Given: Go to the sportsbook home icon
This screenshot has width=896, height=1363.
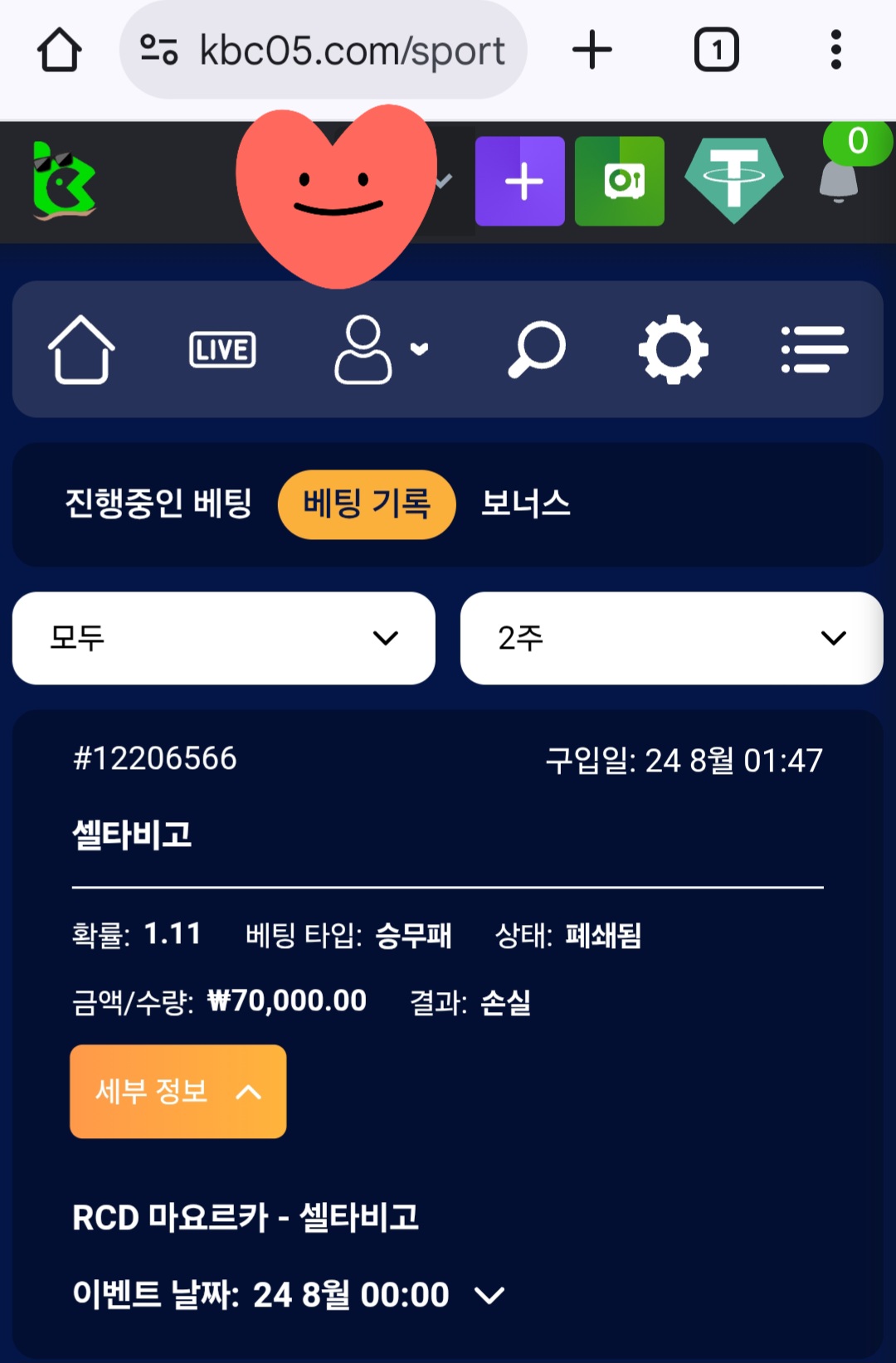Looking at the screenshot, I should (x=81, y=349).
